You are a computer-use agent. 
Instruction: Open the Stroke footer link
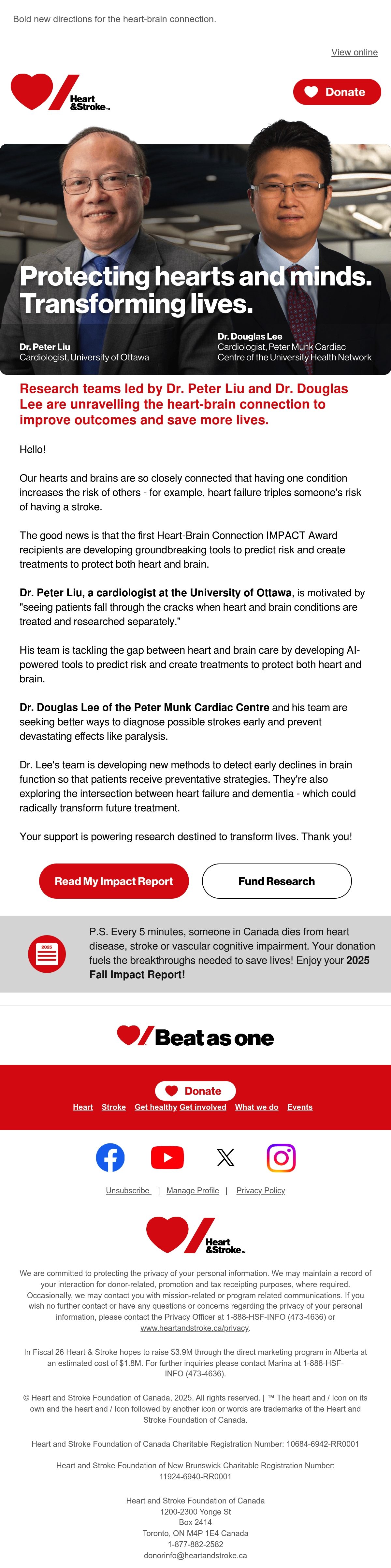(x=114, y=1107)
